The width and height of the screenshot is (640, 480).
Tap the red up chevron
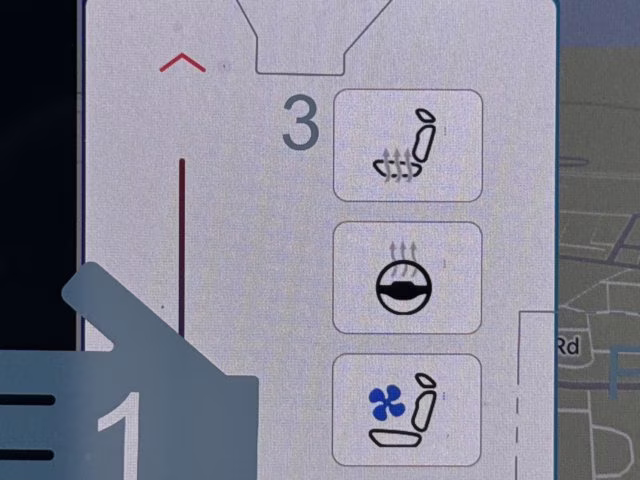tap(182, 65)
